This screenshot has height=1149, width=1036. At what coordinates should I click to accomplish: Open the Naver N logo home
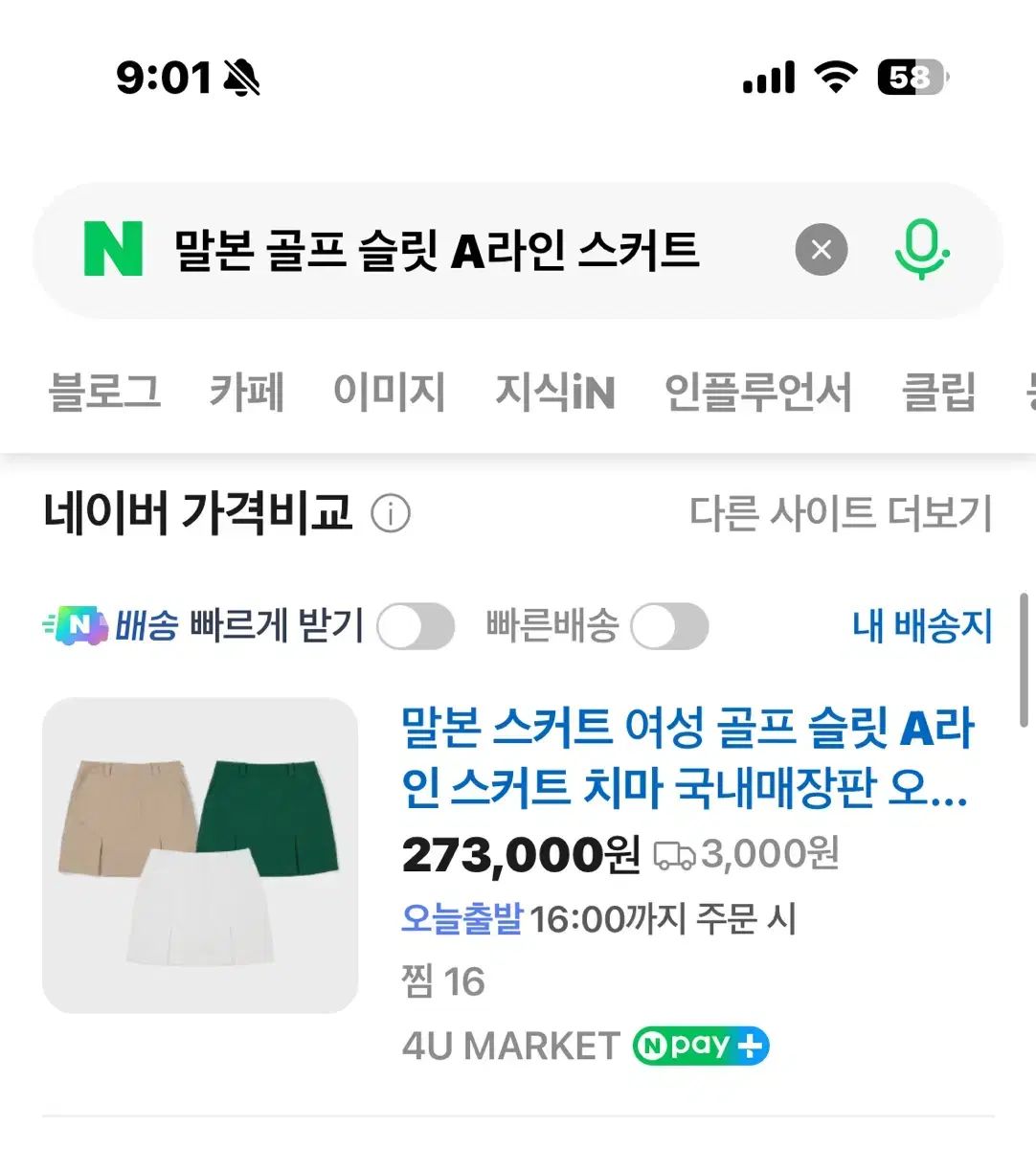click(x=113, y=249)
